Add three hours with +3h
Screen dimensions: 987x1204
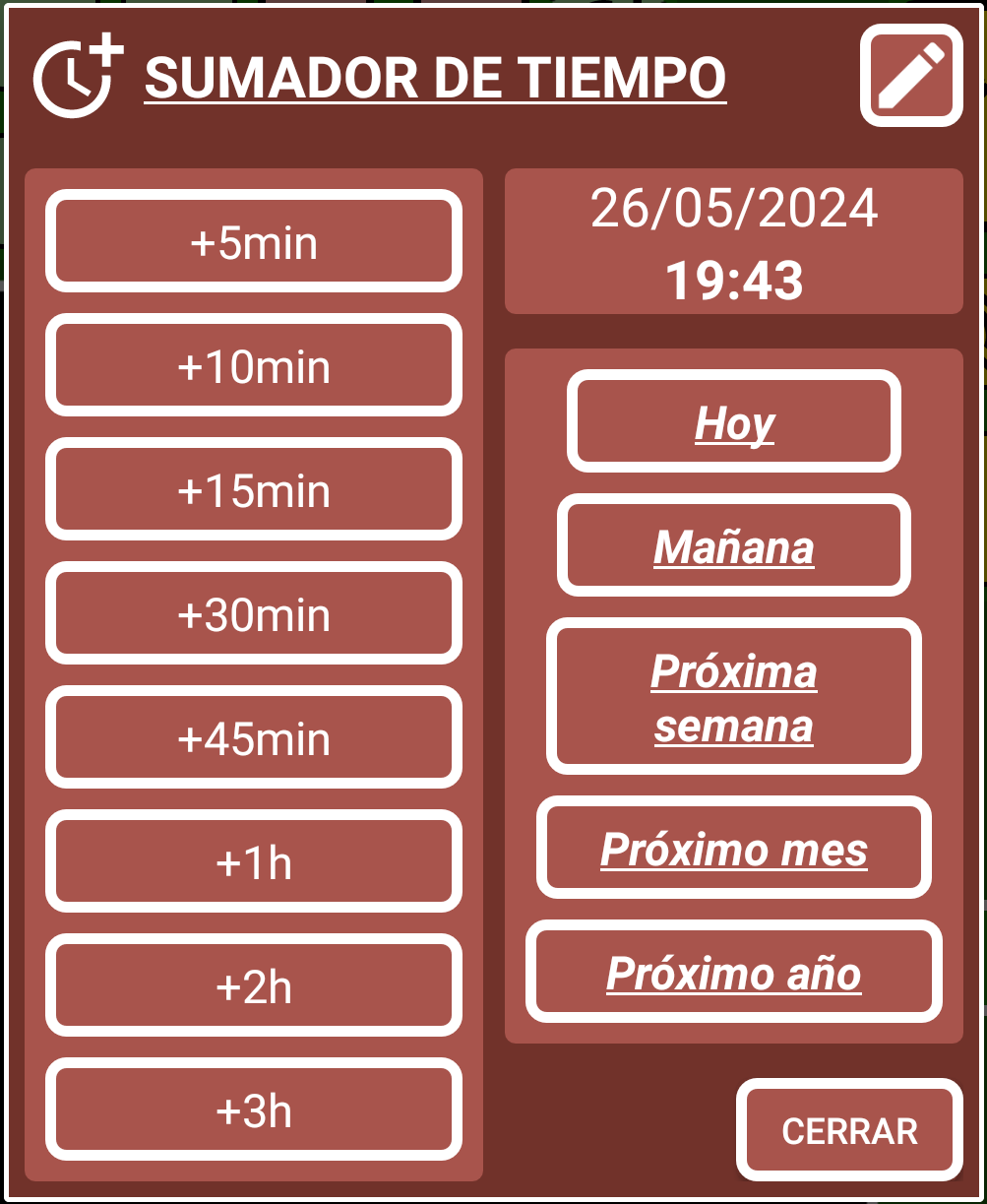(254, 1110)
